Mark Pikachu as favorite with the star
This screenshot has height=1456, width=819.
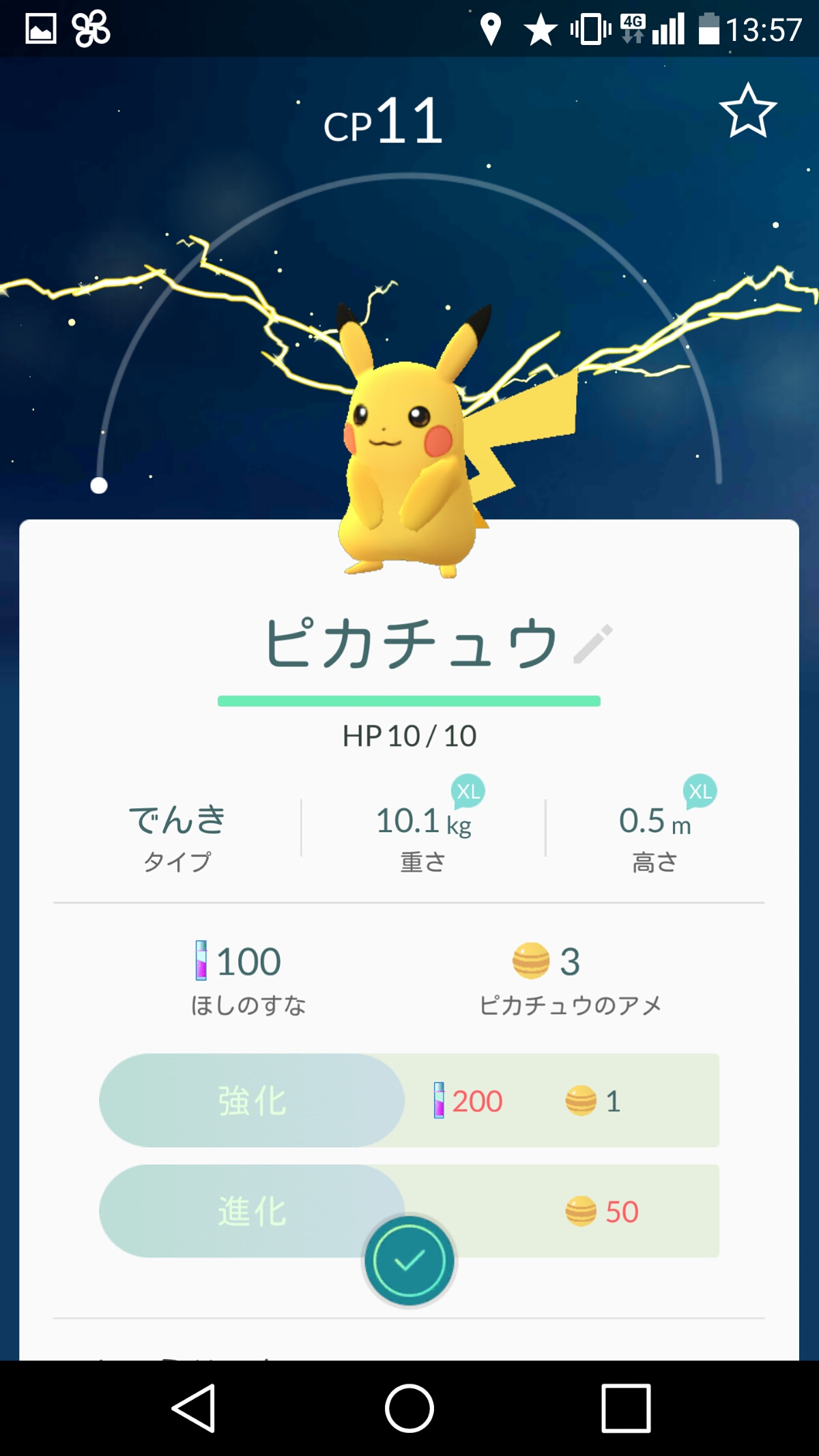[x=747, y=111]
